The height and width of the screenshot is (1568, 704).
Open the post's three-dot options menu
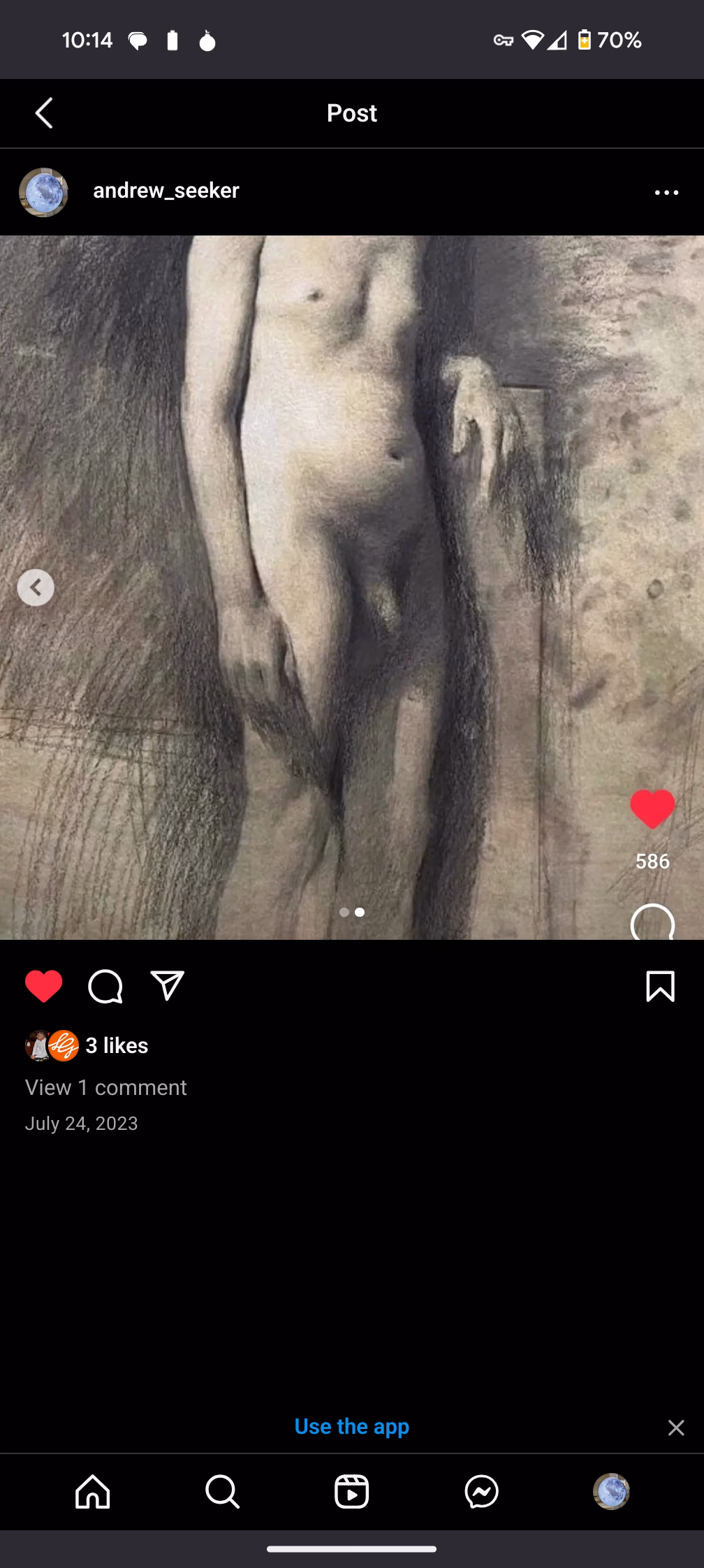coord(666,192)
